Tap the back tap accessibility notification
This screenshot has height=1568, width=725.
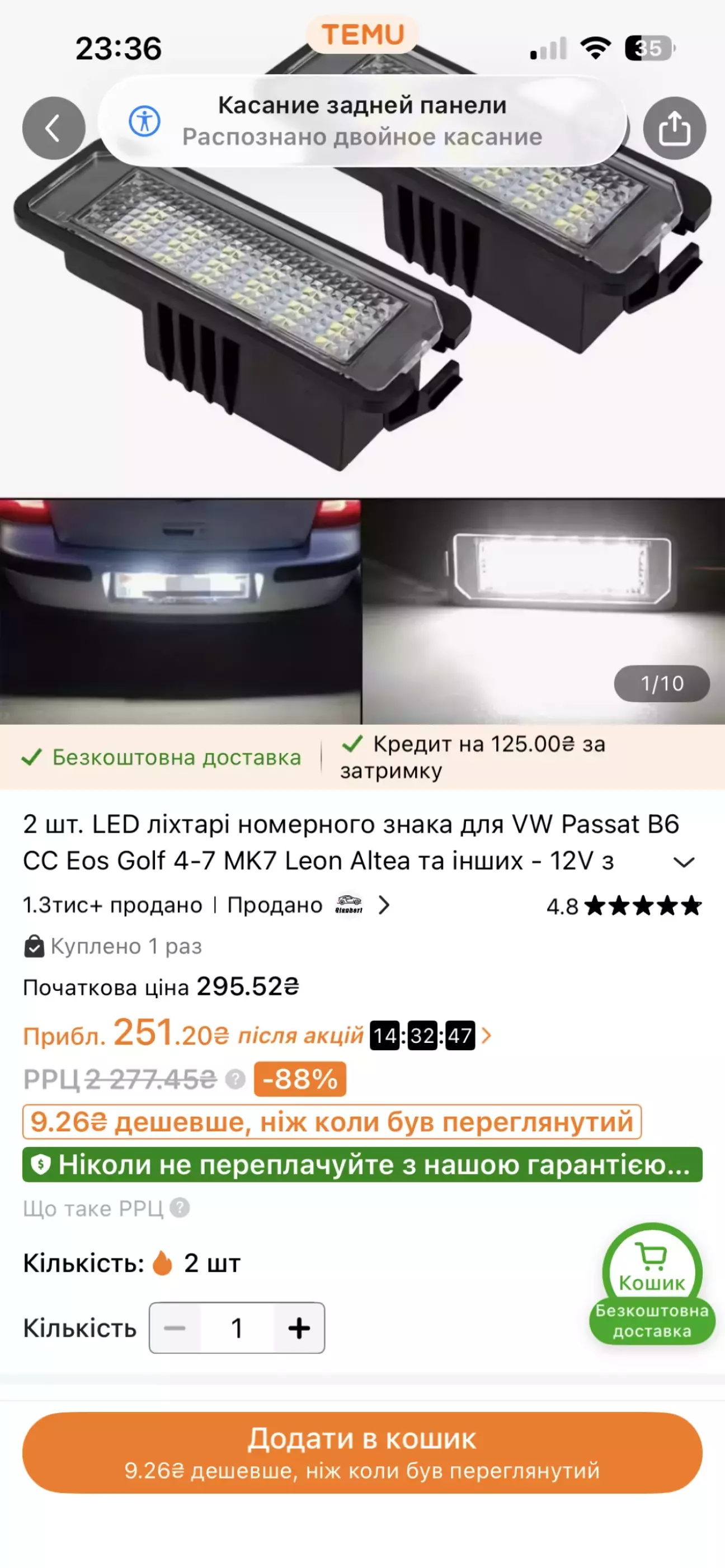362,121
